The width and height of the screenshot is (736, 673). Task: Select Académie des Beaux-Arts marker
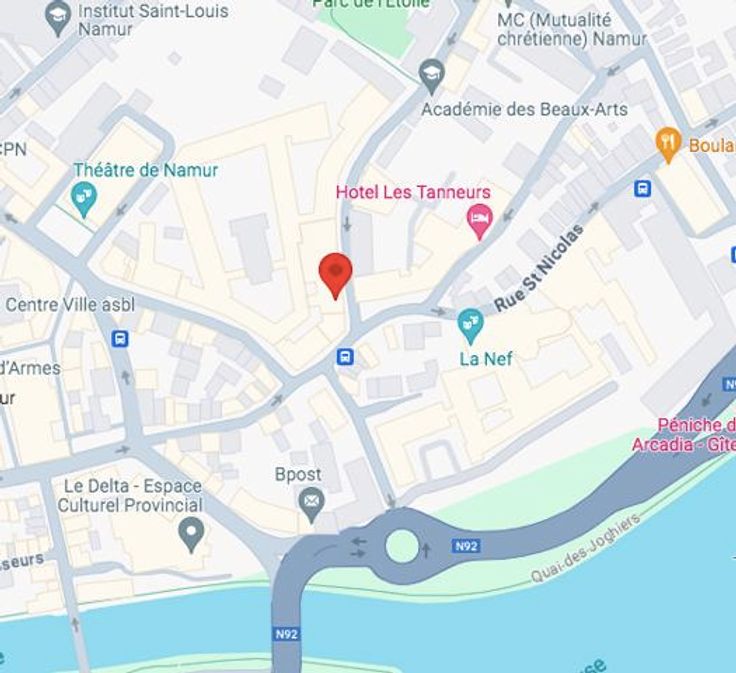(431, 75)
